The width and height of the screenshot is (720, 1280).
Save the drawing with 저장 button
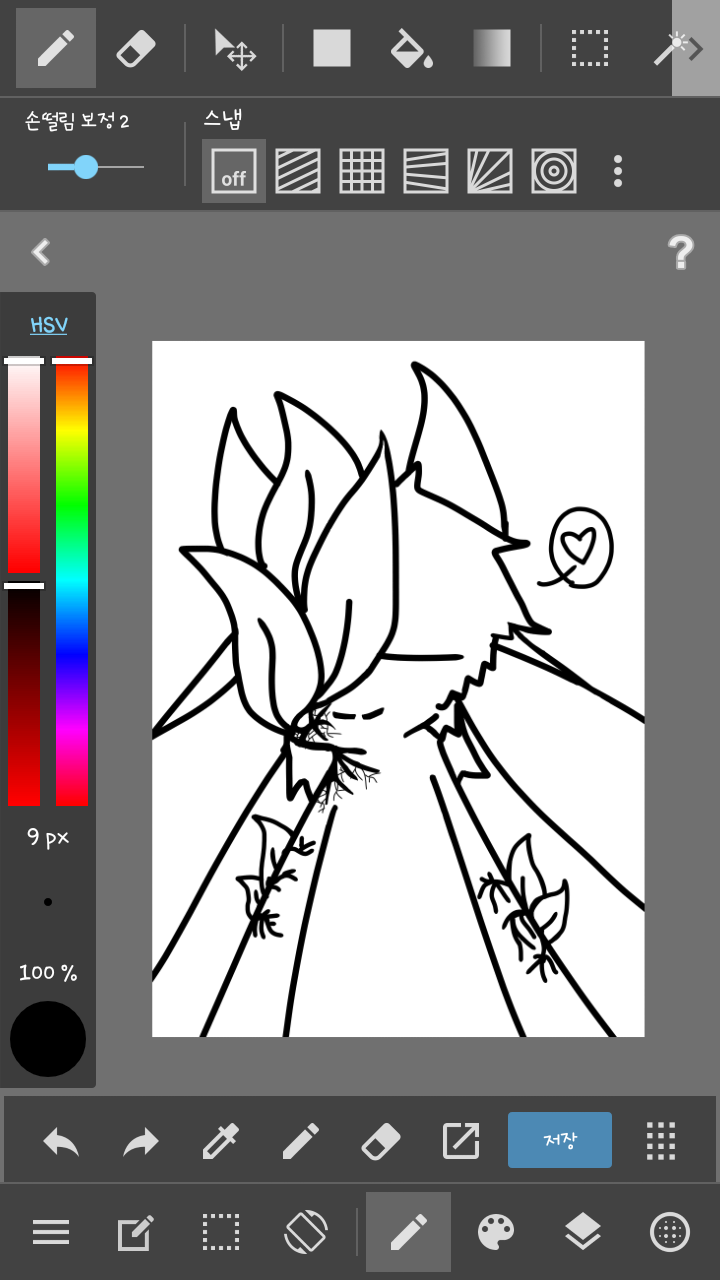(560, 1140)
